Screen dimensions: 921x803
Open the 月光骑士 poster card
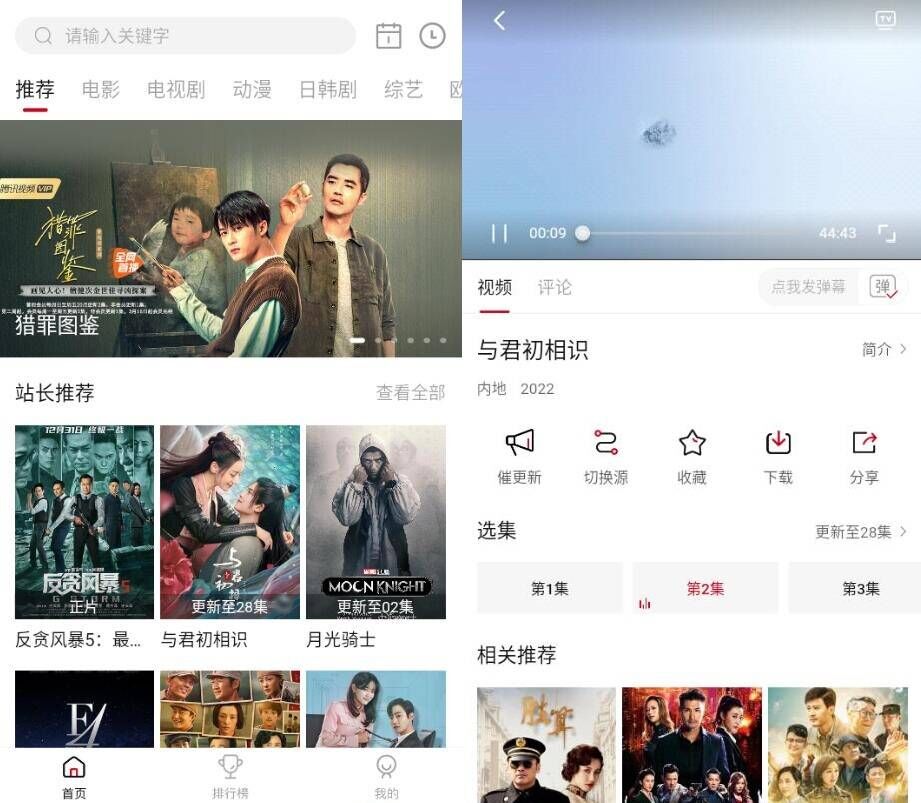point(375,522)
